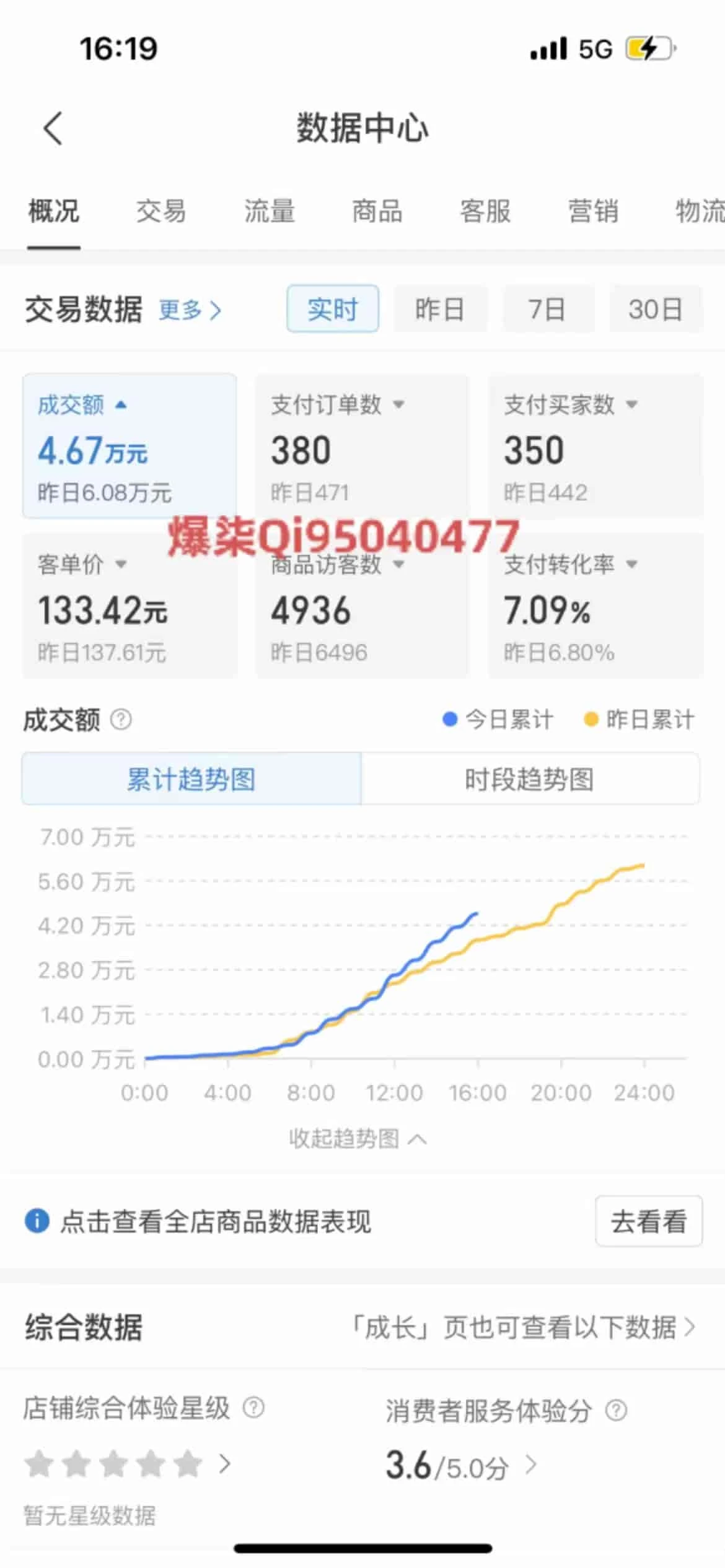Image resolution: width=725 pixels, height=1568 pixels.
Task: Open the 客服 tab
Action: click(x=485, y=211)
